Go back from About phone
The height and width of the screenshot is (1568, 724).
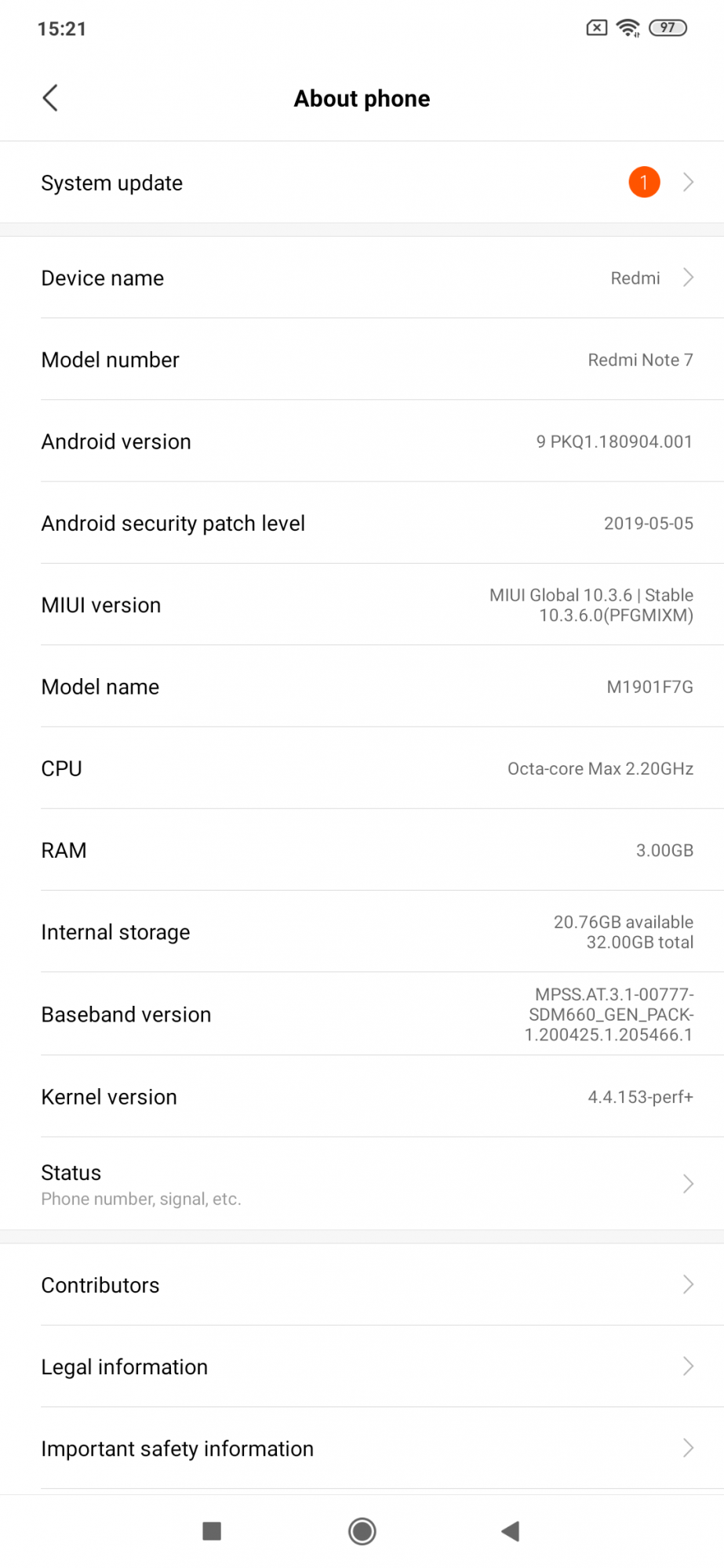tap(50, 98)
